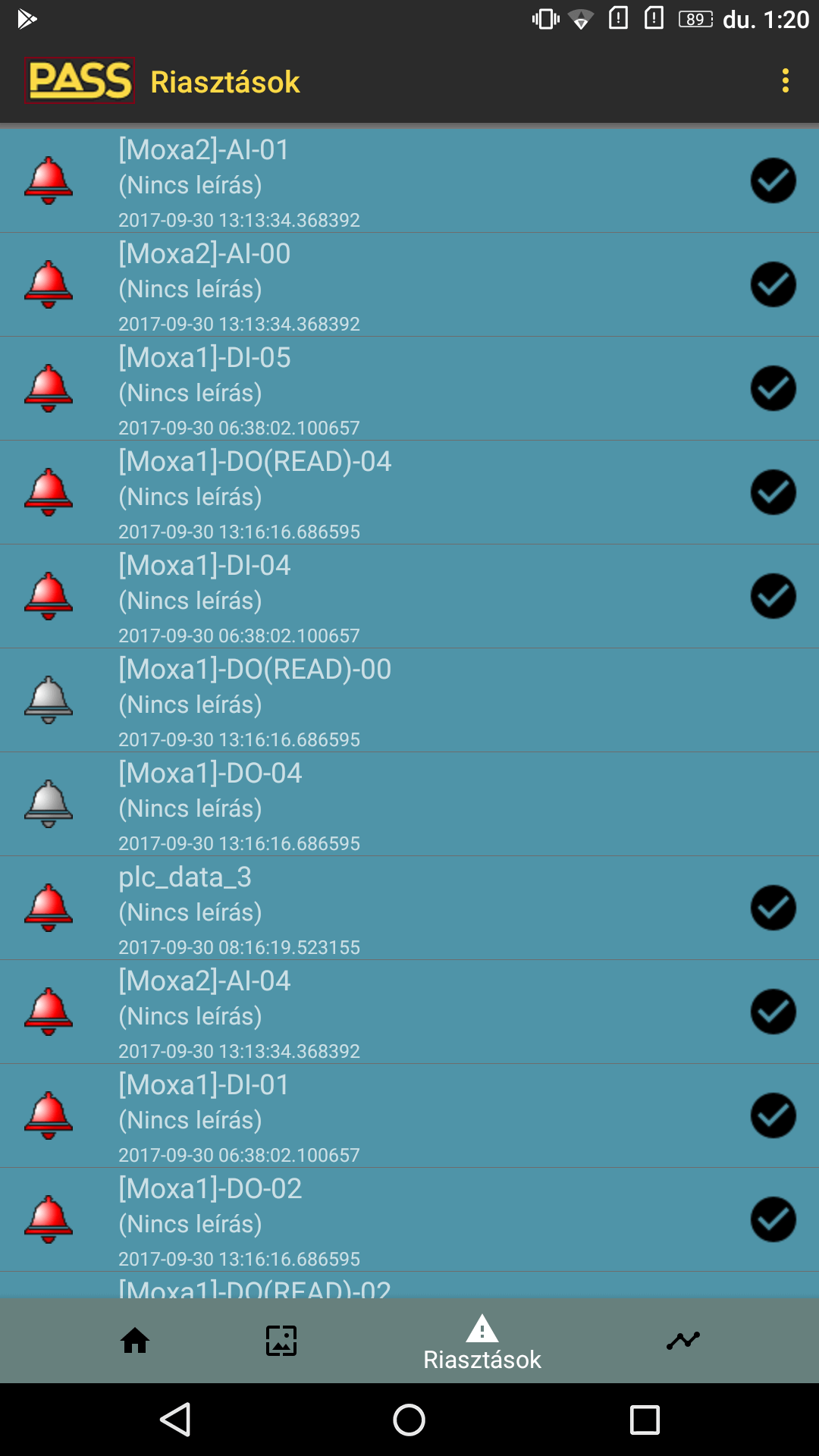Open the image view tab

pos(281,1340)
